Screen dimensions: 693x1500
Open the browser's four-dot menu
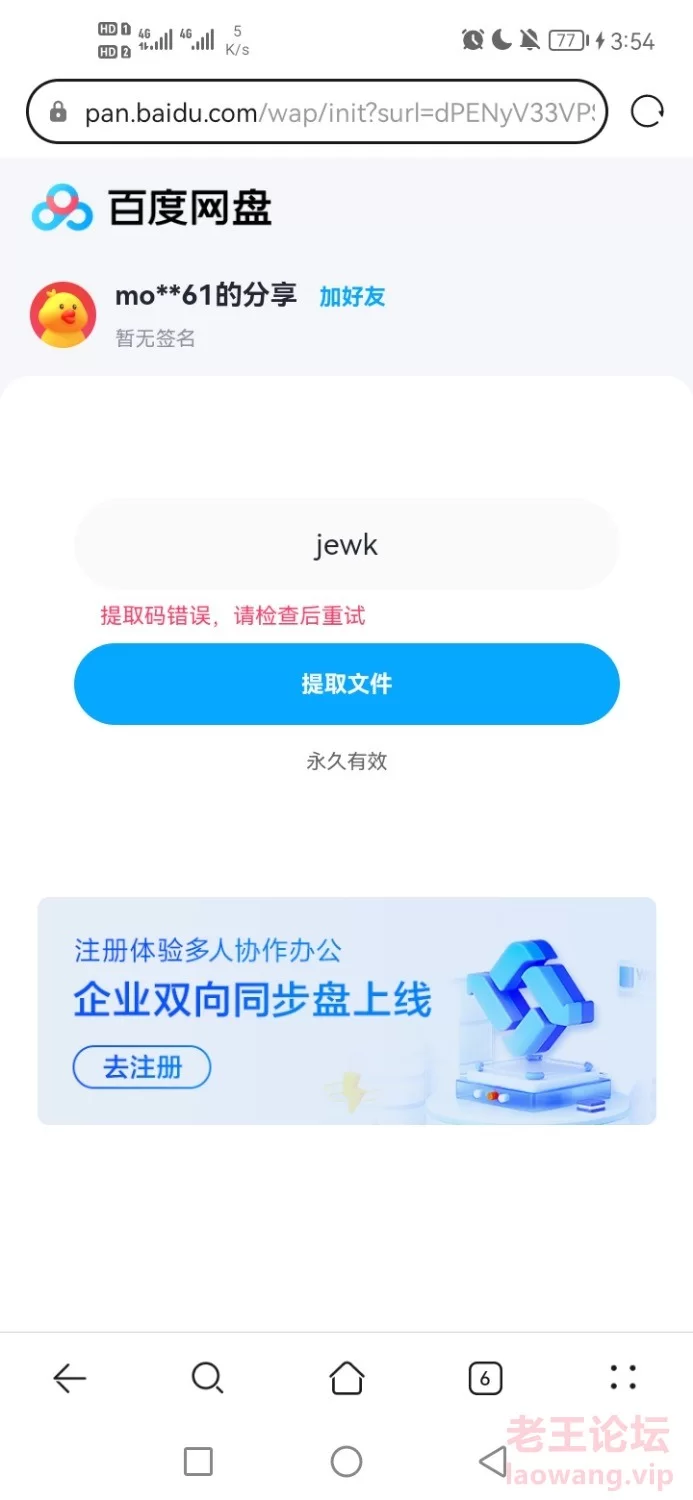(623, 1378)
